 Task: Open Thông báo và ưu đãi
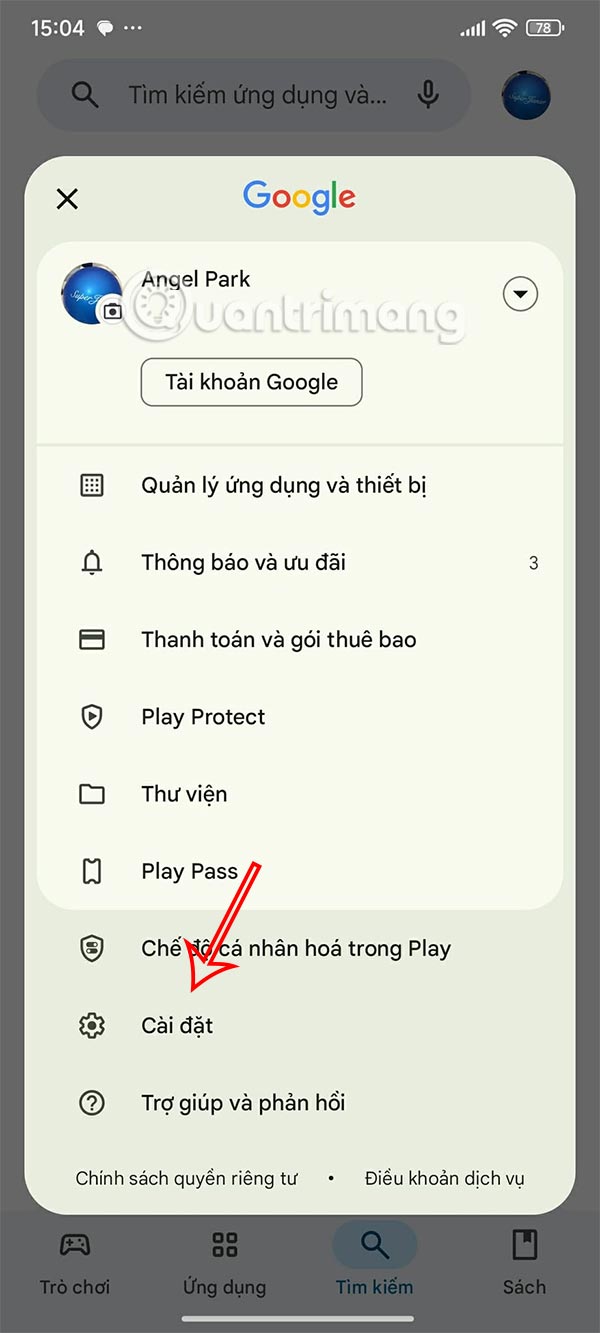tap(243, 563)
